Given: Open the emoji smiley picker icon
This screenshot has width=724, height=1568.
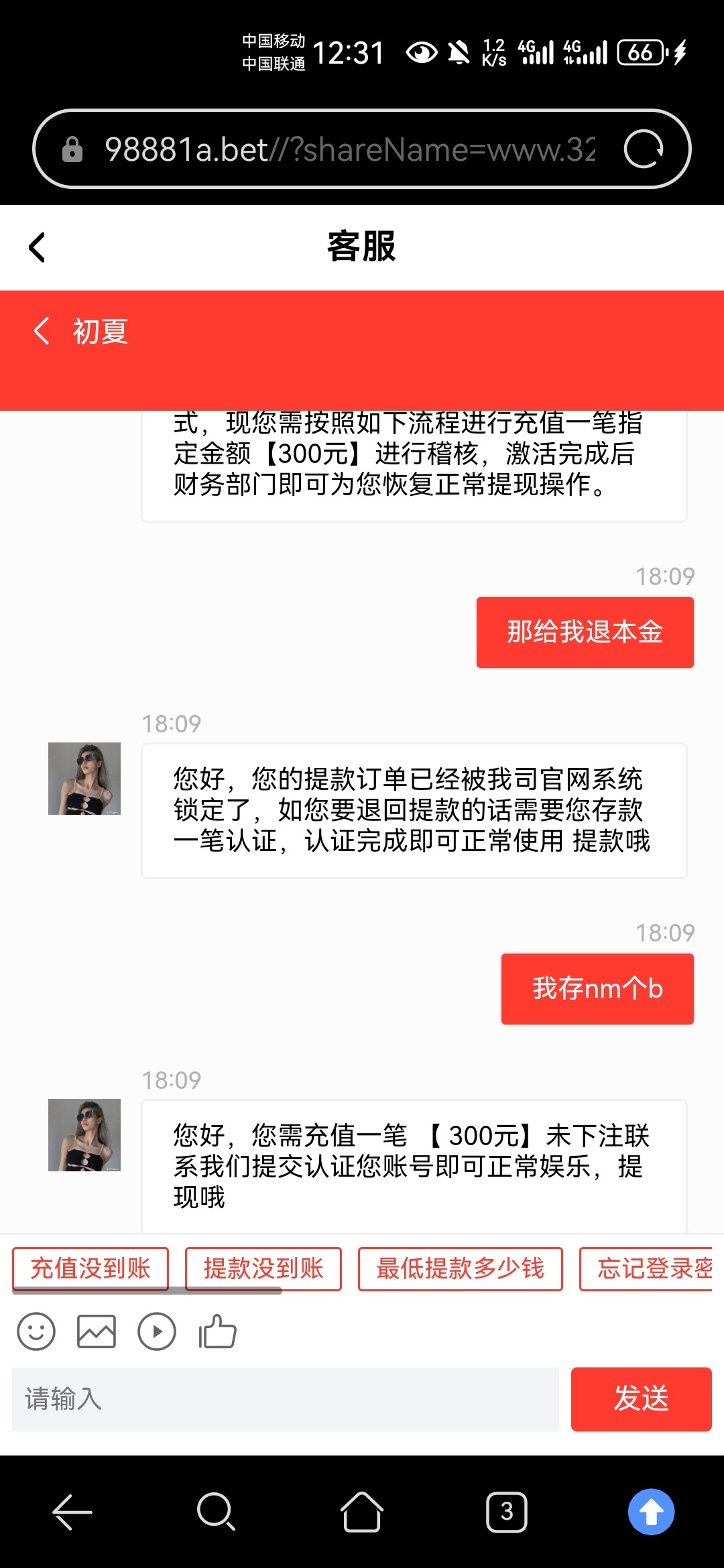Looking at the screenshot, I should 36,1331.
